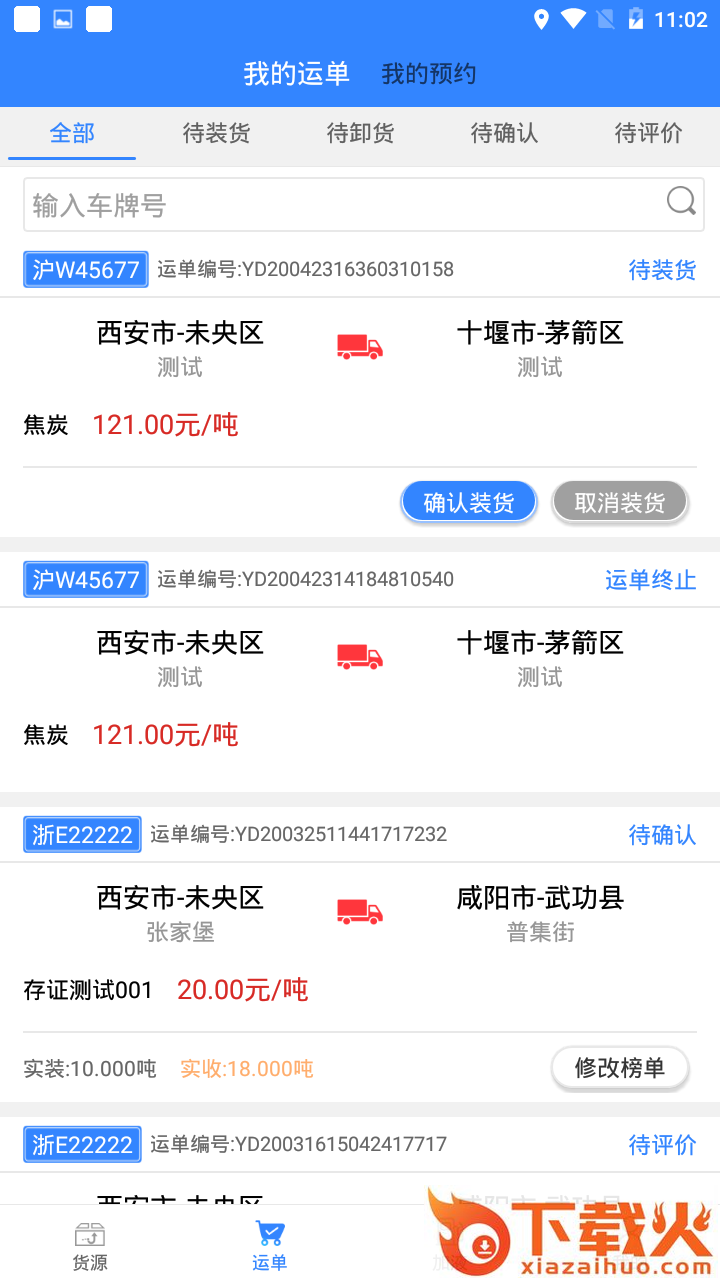The height and width of the screenshot is (1280, 720).
Task: Show the 全部 waybill filter
Action: 72,134
